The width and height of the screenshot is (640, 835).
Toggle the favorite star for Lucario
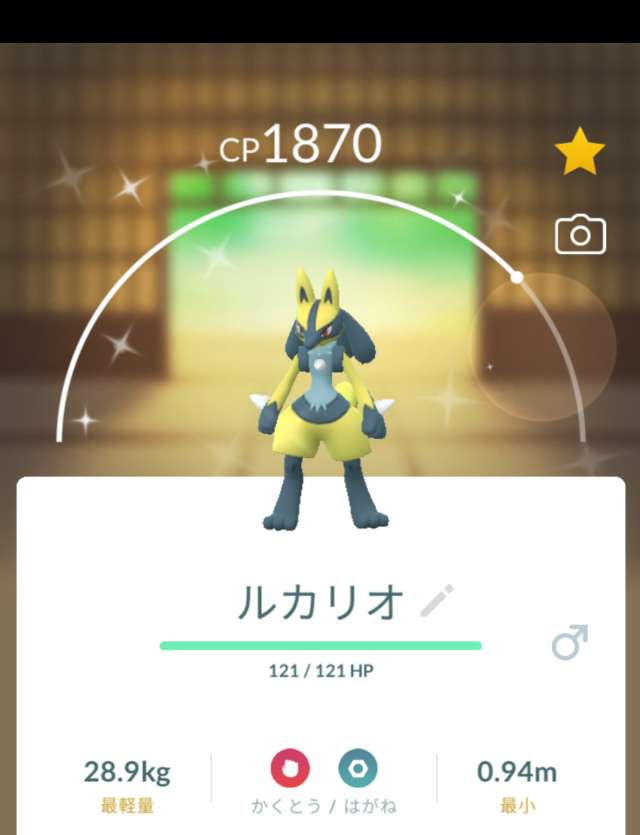(580, 154)
